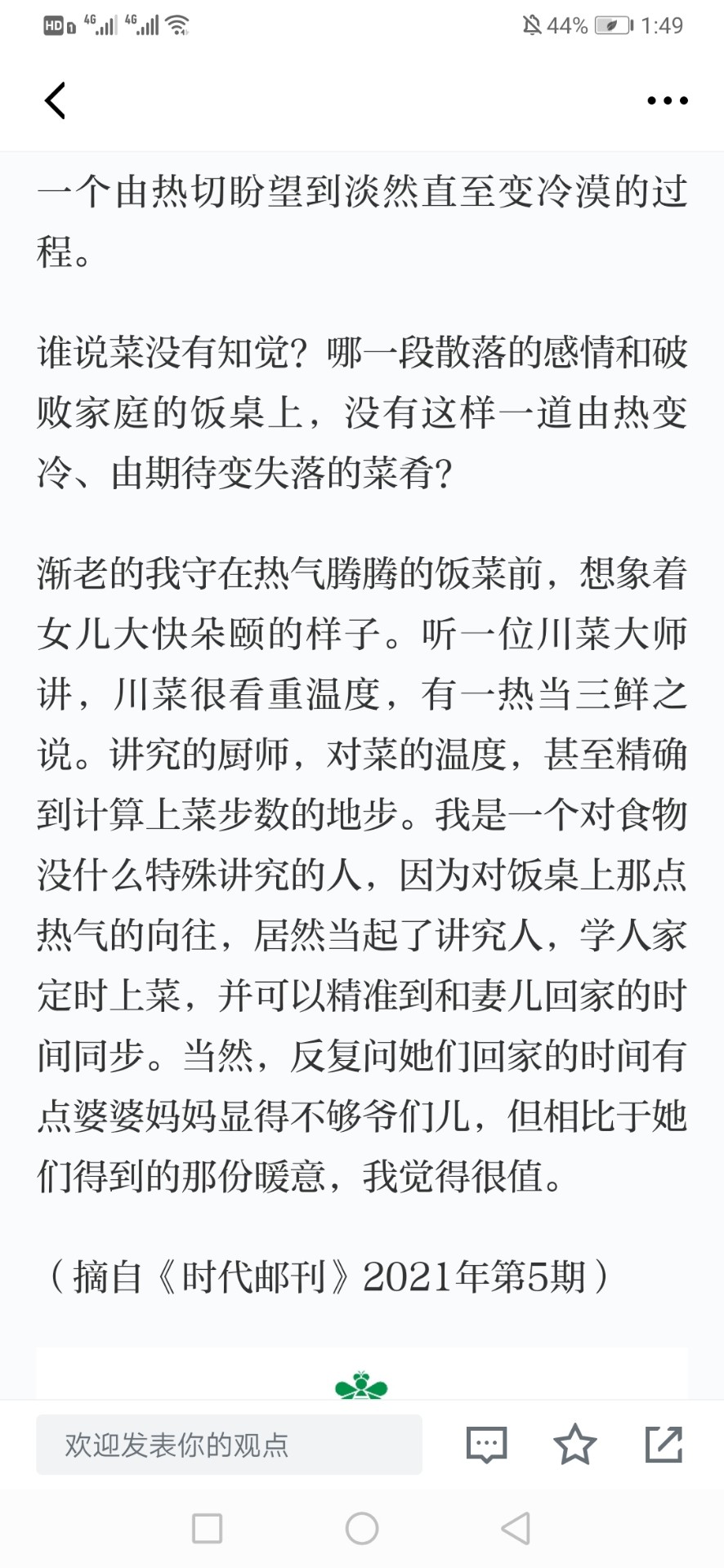Screen dimensions: 724x1568
Task: Open the three-dot overflow menu
Action: (667, 100)
